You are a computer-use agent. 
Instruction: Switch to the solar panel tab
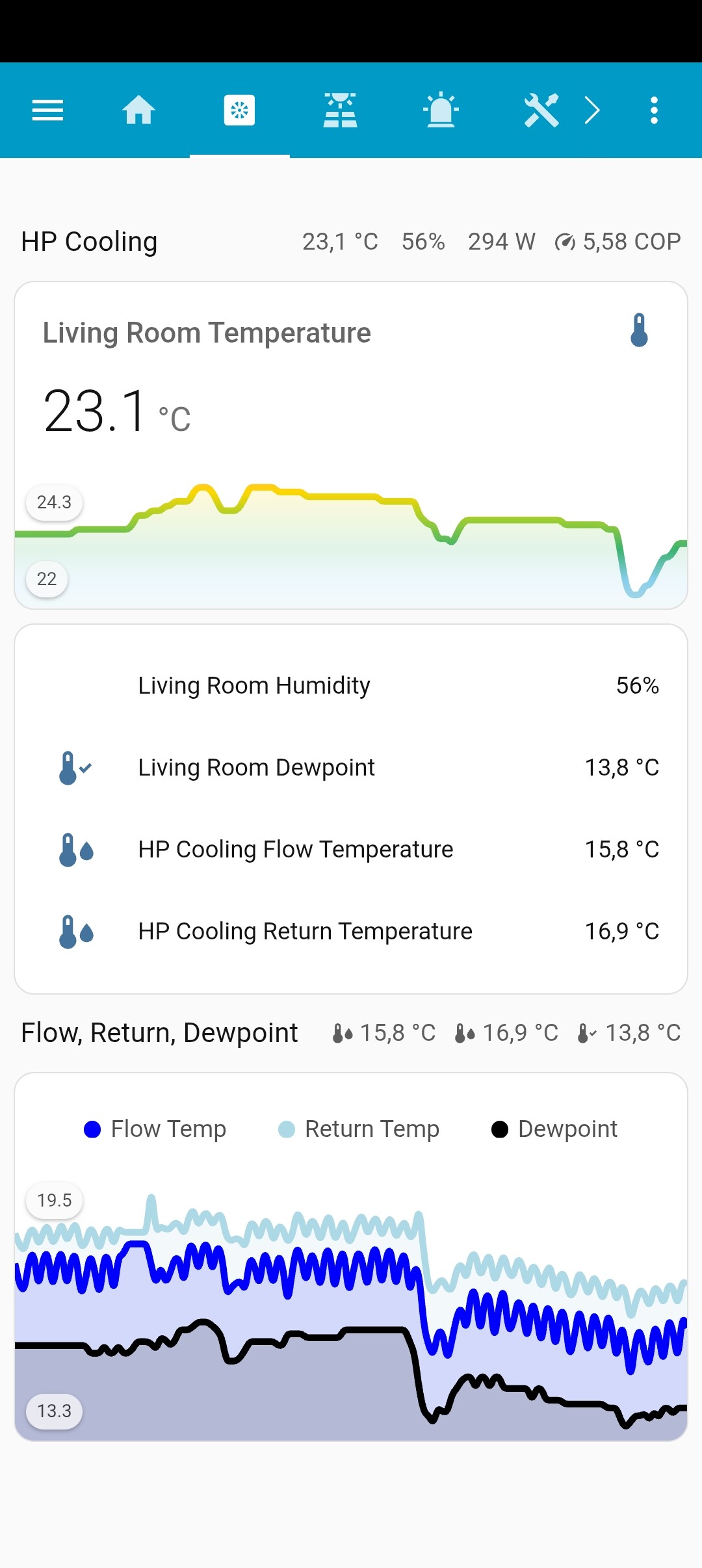[x=340, y=111]
